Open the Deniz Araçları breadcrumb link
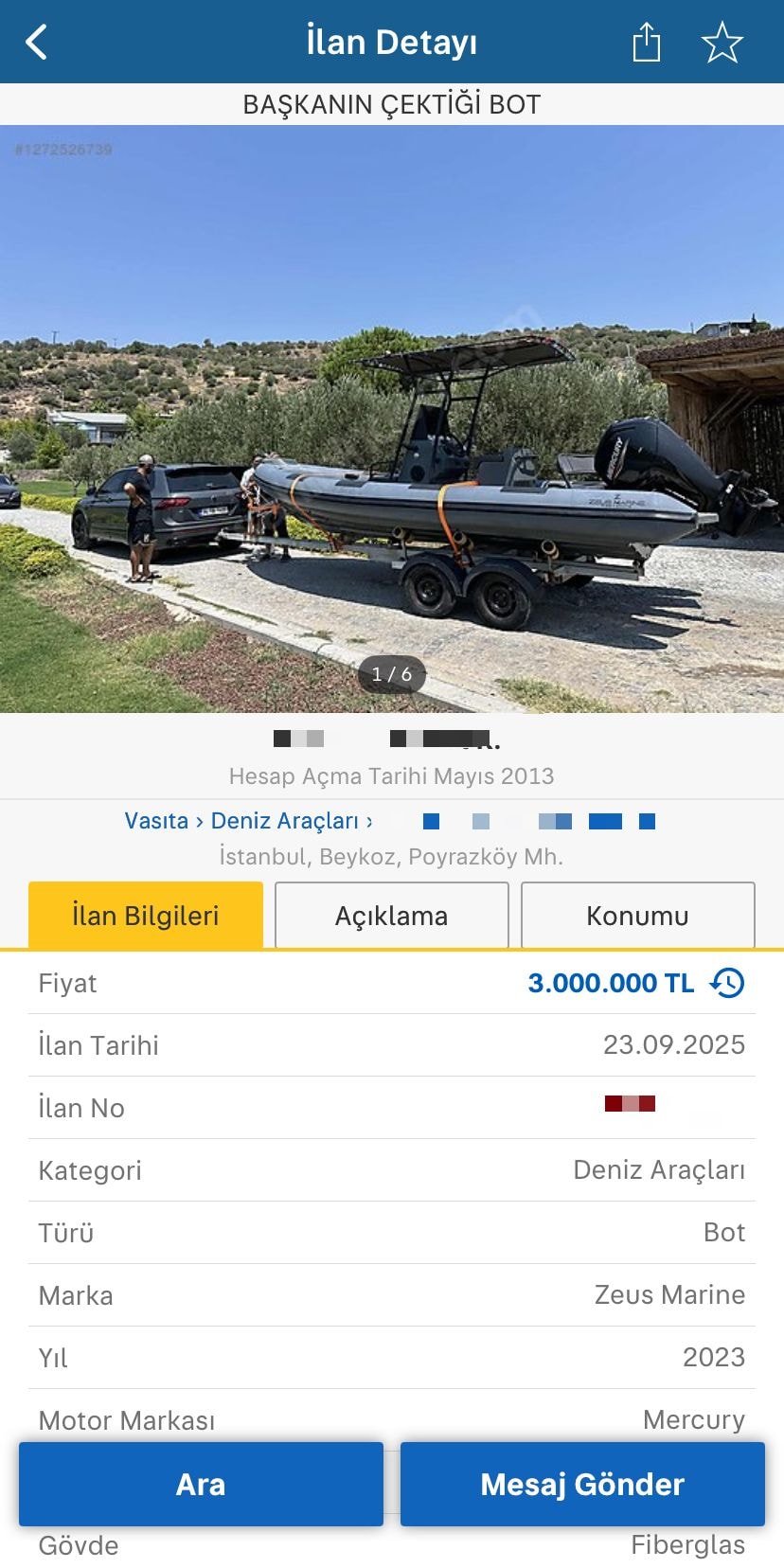Image resolution: width=784 pixels, height=1568 pixels. [284, 821]
